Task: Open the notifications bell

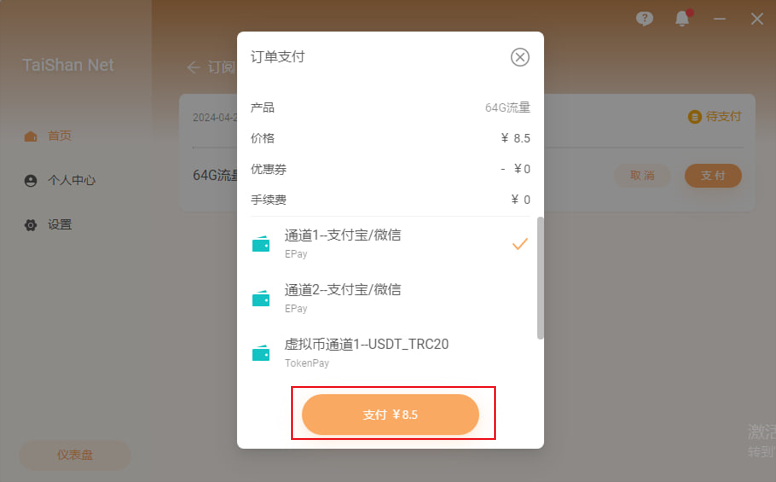Action: [683, 19]
